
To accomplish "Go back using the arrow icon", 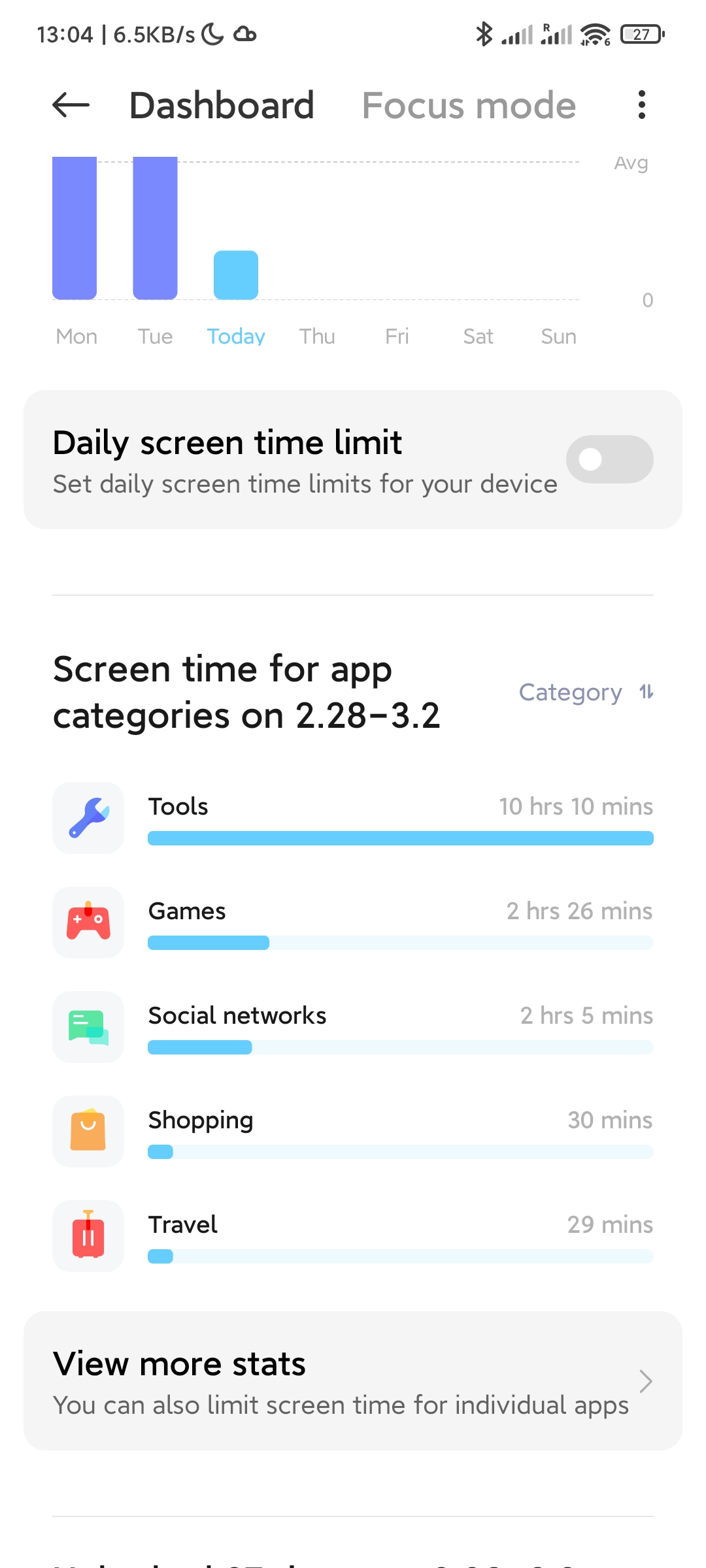I will click(x=71, y=105).
